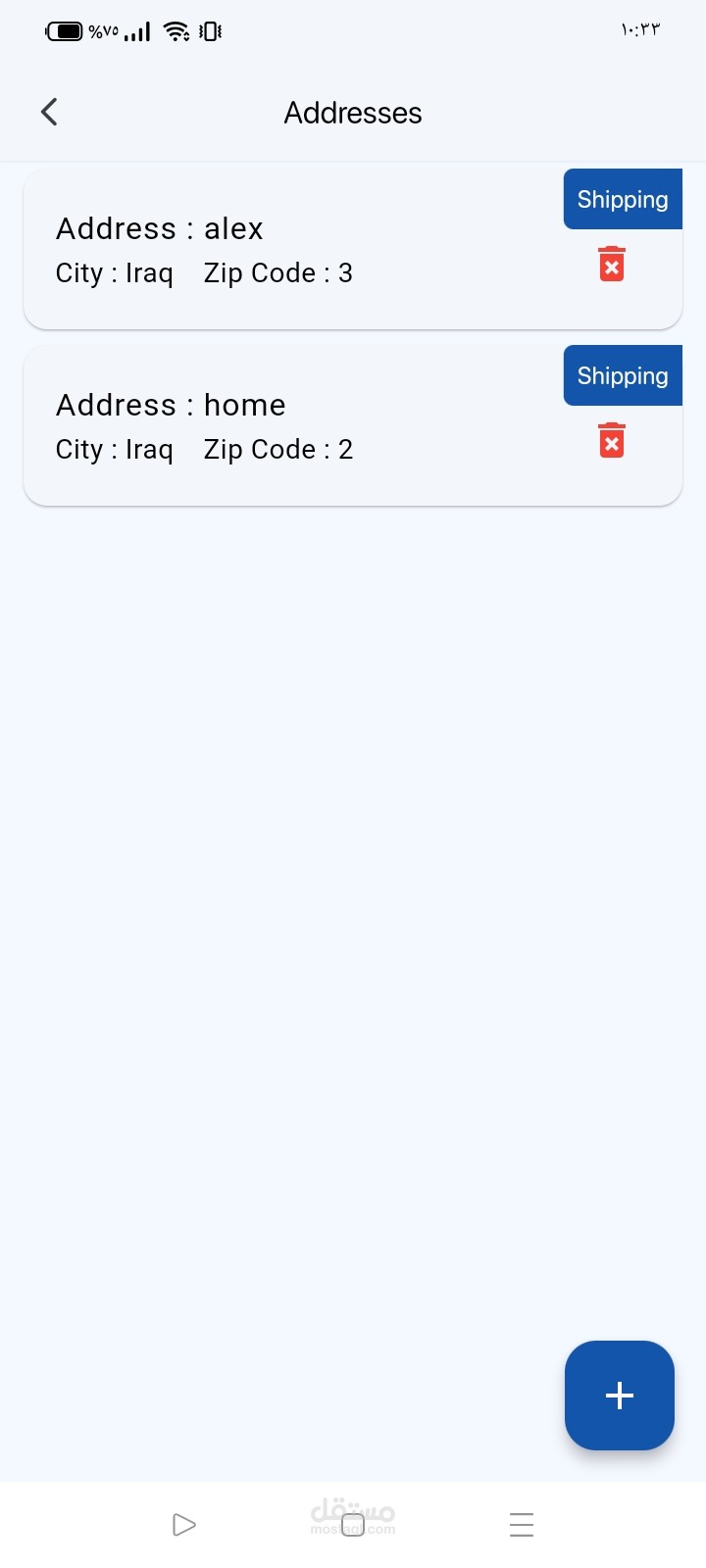Open the alex address card

(294, 251)
